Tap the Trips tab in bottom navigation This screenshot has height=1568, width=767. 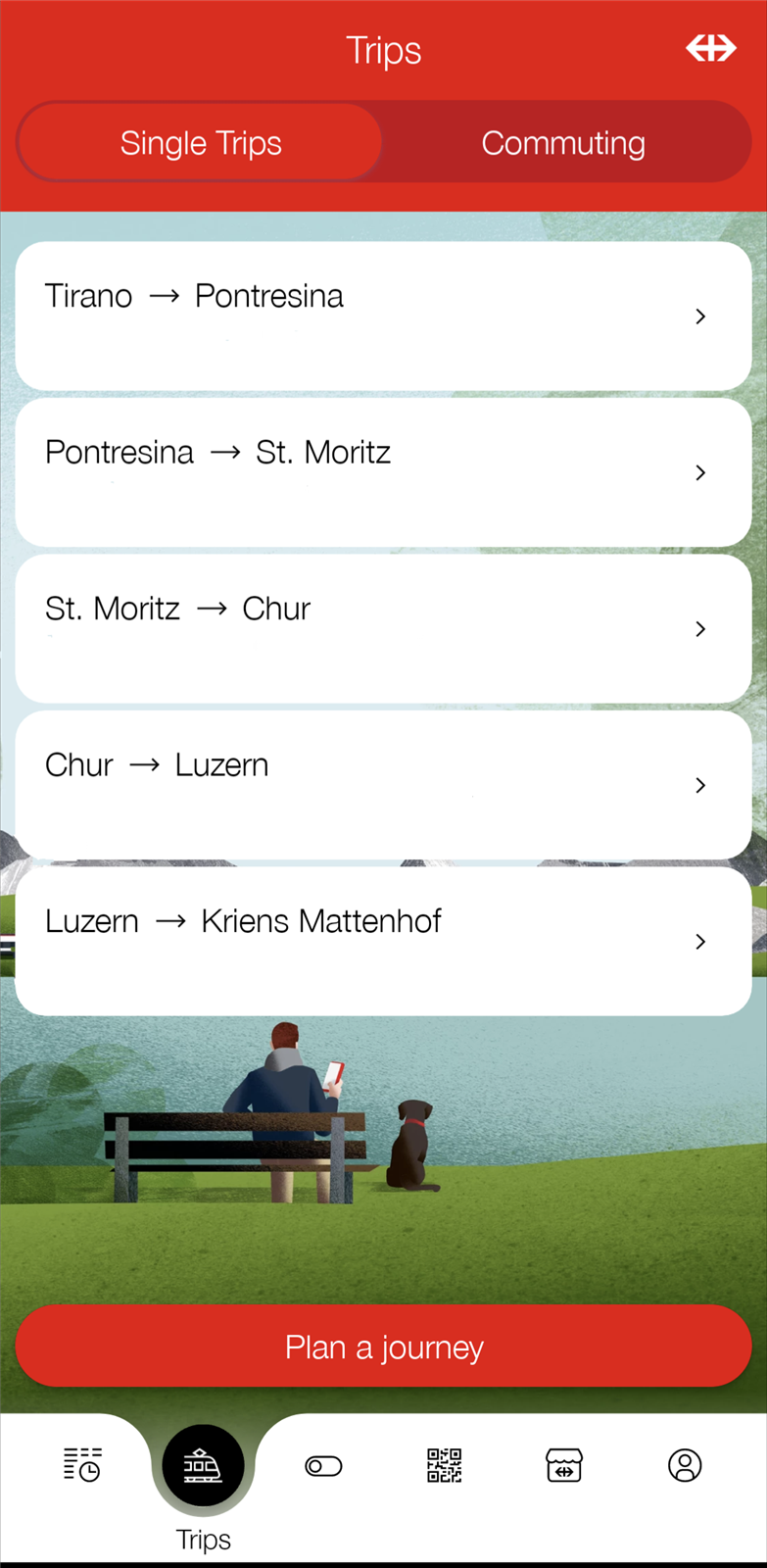[x=203, y=1467]
